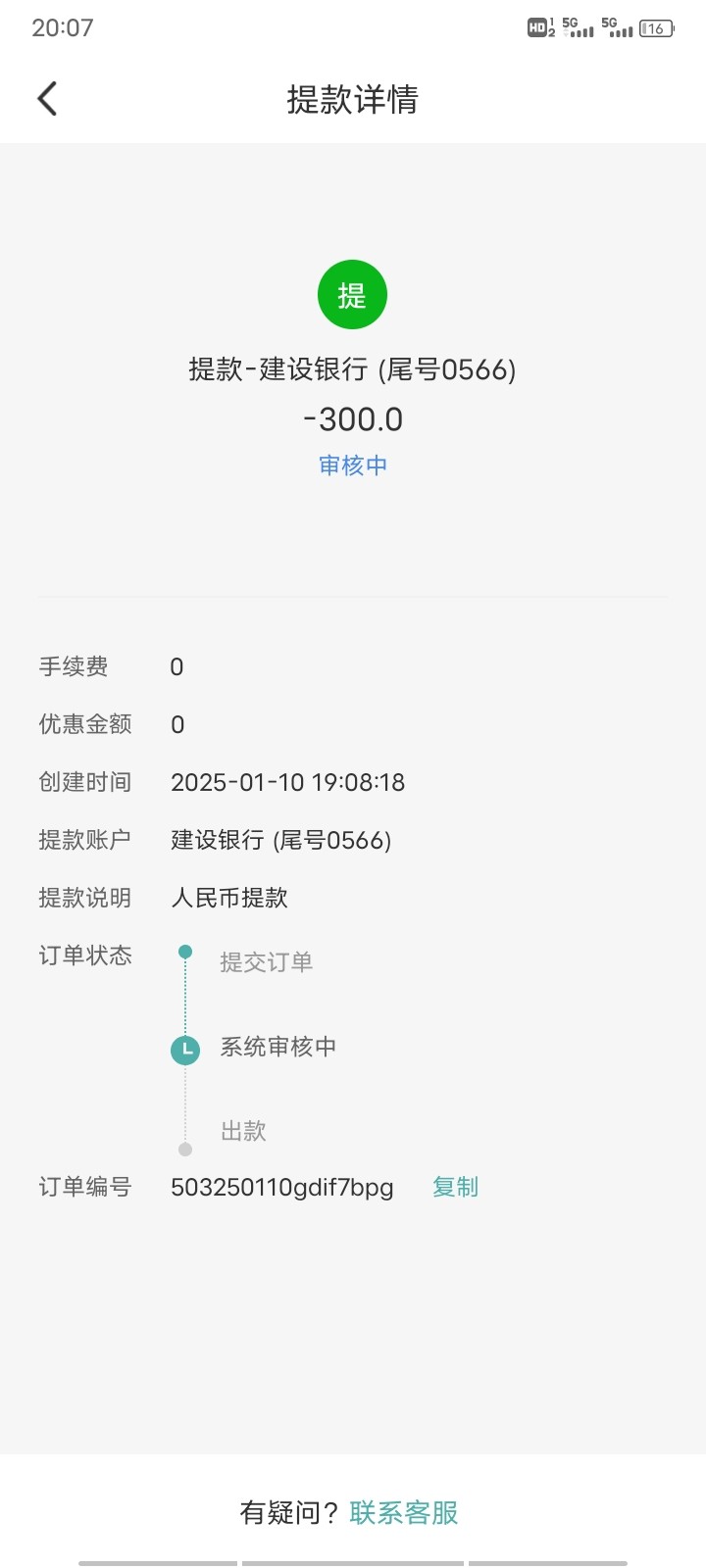Tap the clock icon on 系统审核中 step
This screenshot has width=706, height=1568.
tap(185, 1049)
